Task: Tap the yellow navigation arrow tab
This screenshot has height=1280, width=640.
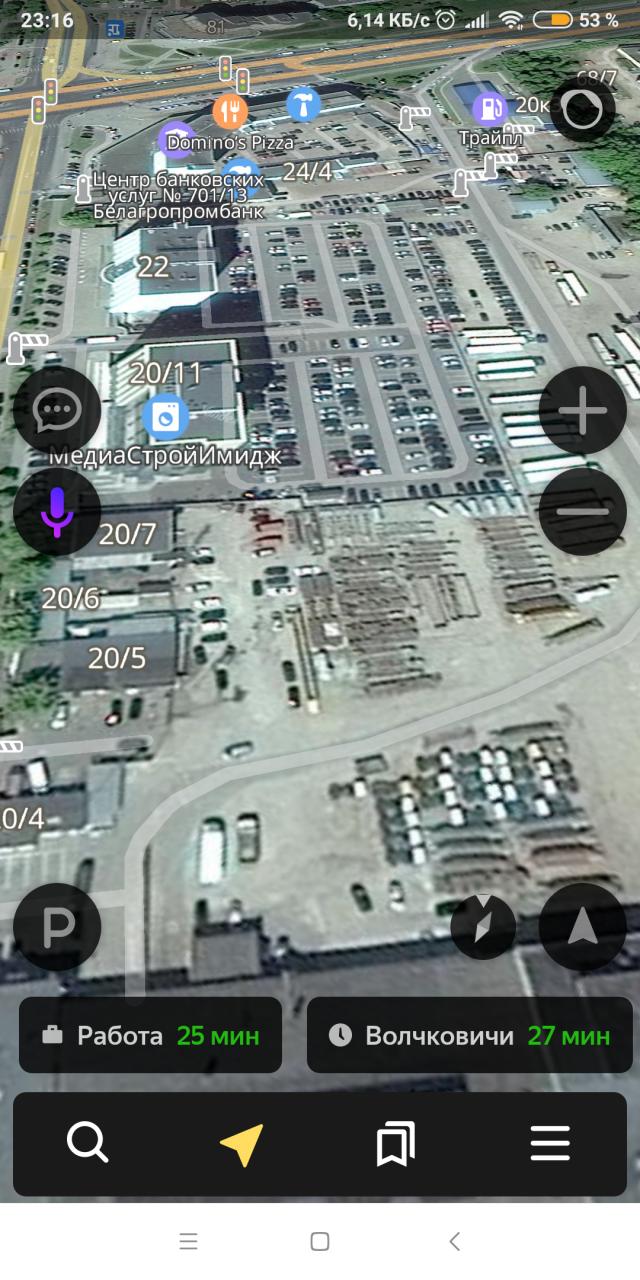Action: 241,1144
